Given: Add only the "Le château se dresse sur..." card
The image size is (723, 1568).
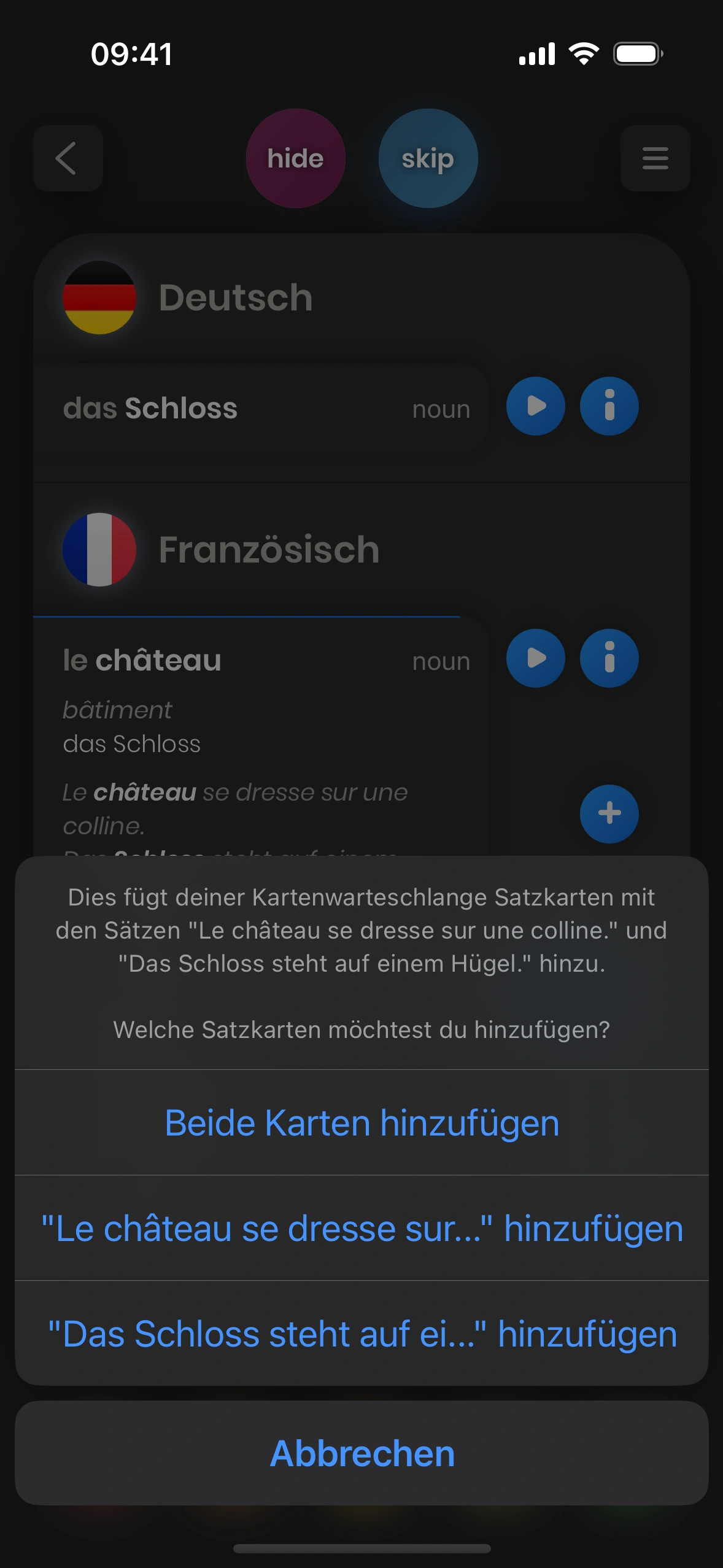Looking at the screenshot, I should coord(361,1228).
